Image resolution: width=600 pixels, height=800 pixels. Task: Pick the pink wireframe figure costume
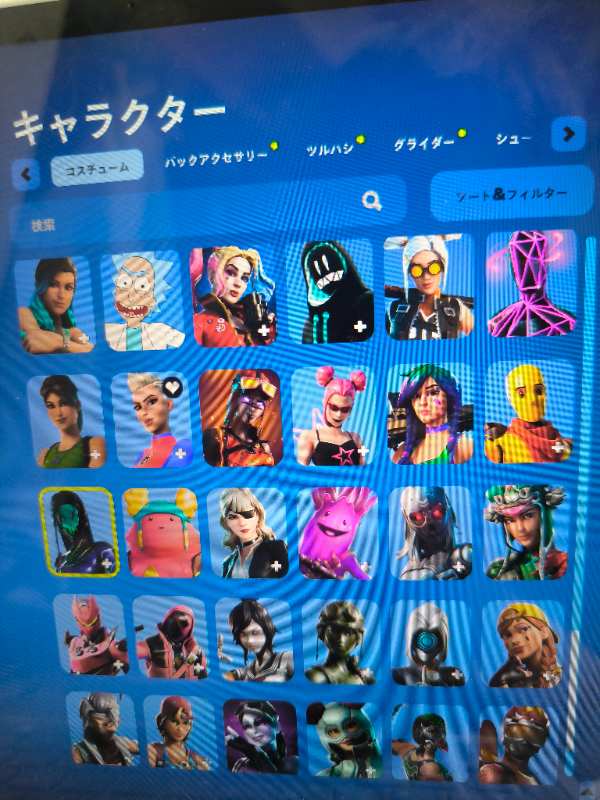pos(531,283)
